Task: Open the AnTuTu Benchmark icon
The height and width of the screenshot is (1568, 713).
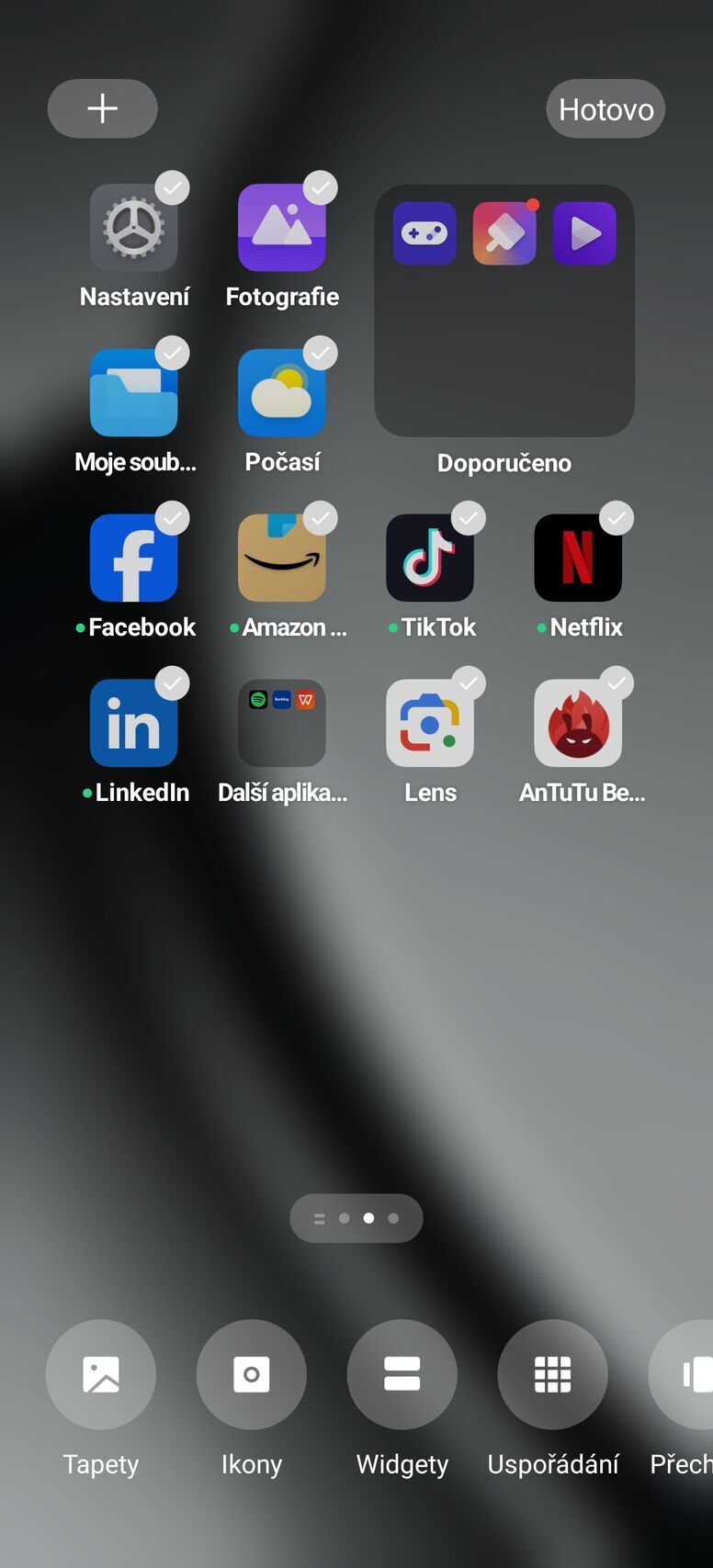Action: coord(579,723)
